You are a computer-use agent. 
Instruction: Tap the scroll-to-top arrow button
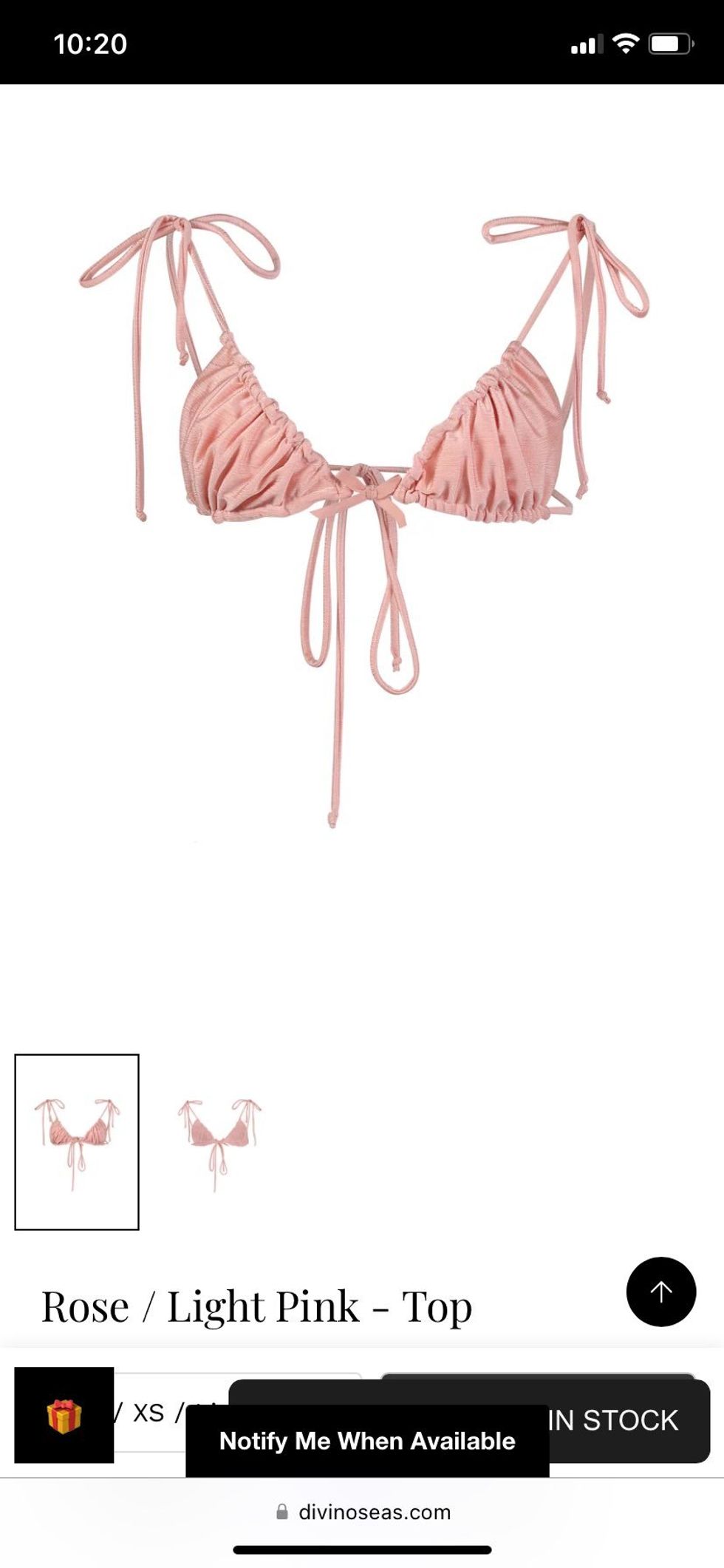661,1290
